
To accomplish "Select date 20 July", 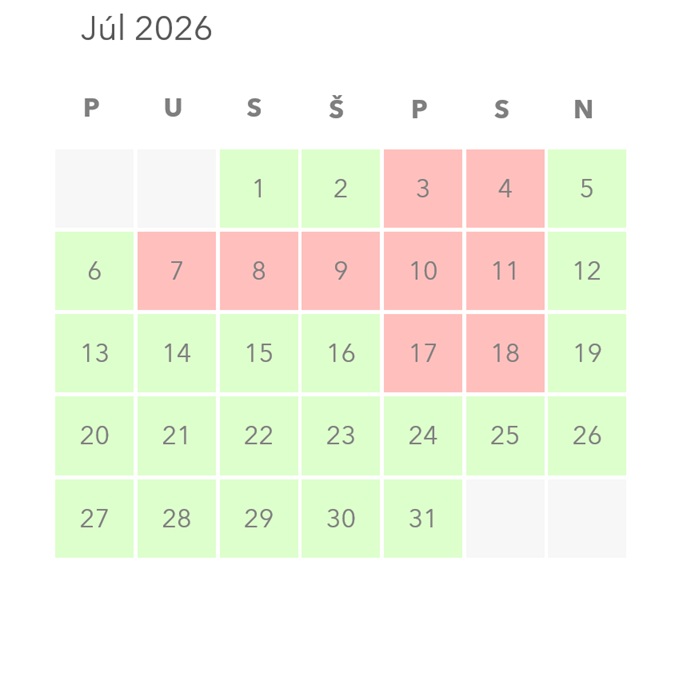I will 94,435.
